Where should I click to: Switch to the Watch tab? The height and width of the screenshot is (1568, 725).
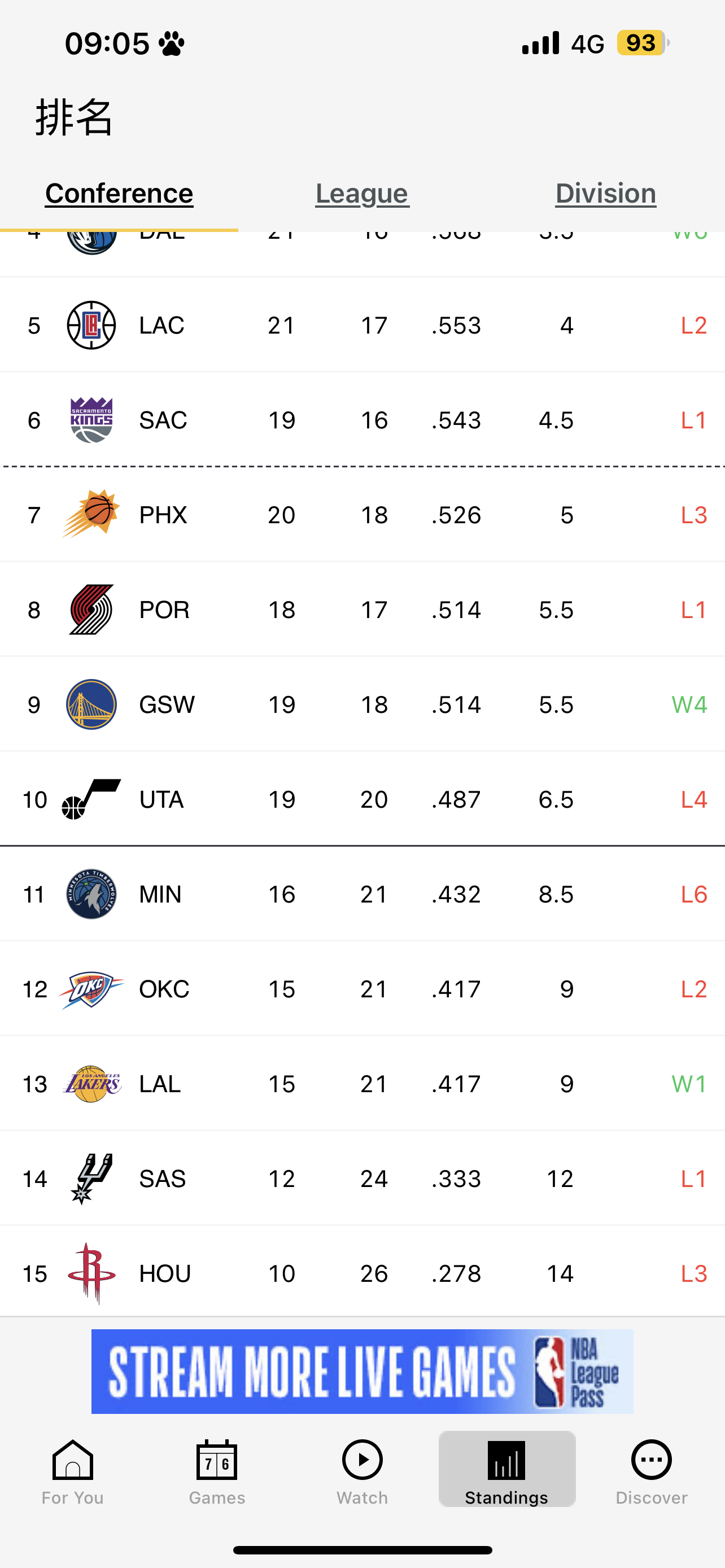pyautogui.click(x=362, y=1472)
